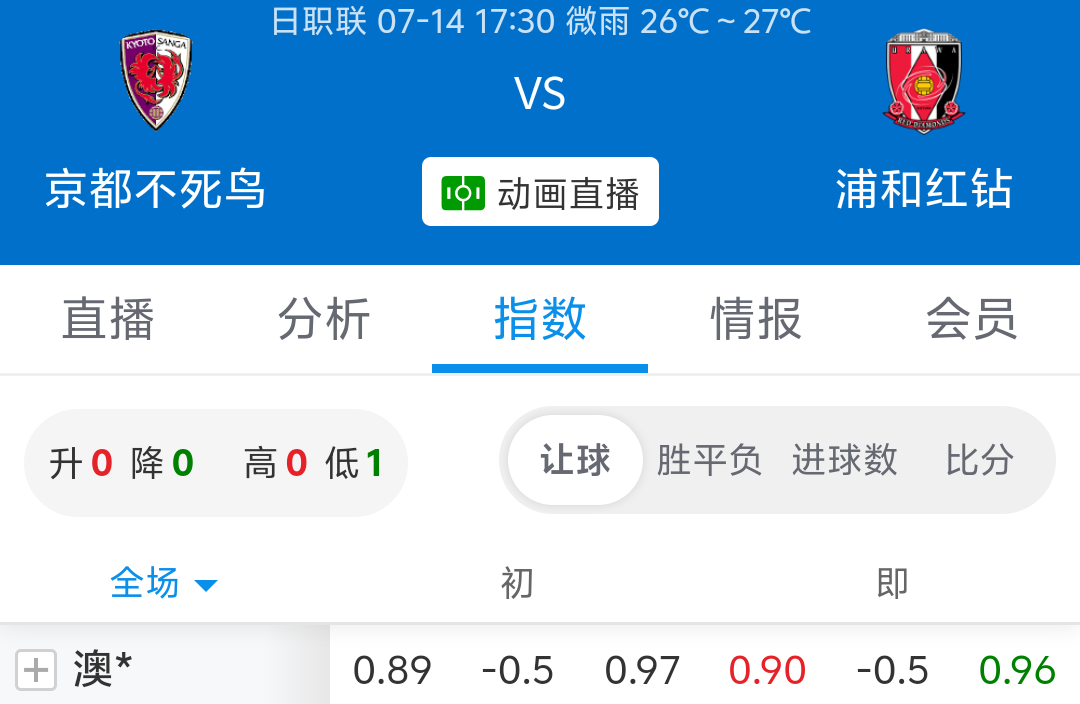The image size is (1080, 704).
Task: View 比分 odds
Action: [x=980, y=461]
